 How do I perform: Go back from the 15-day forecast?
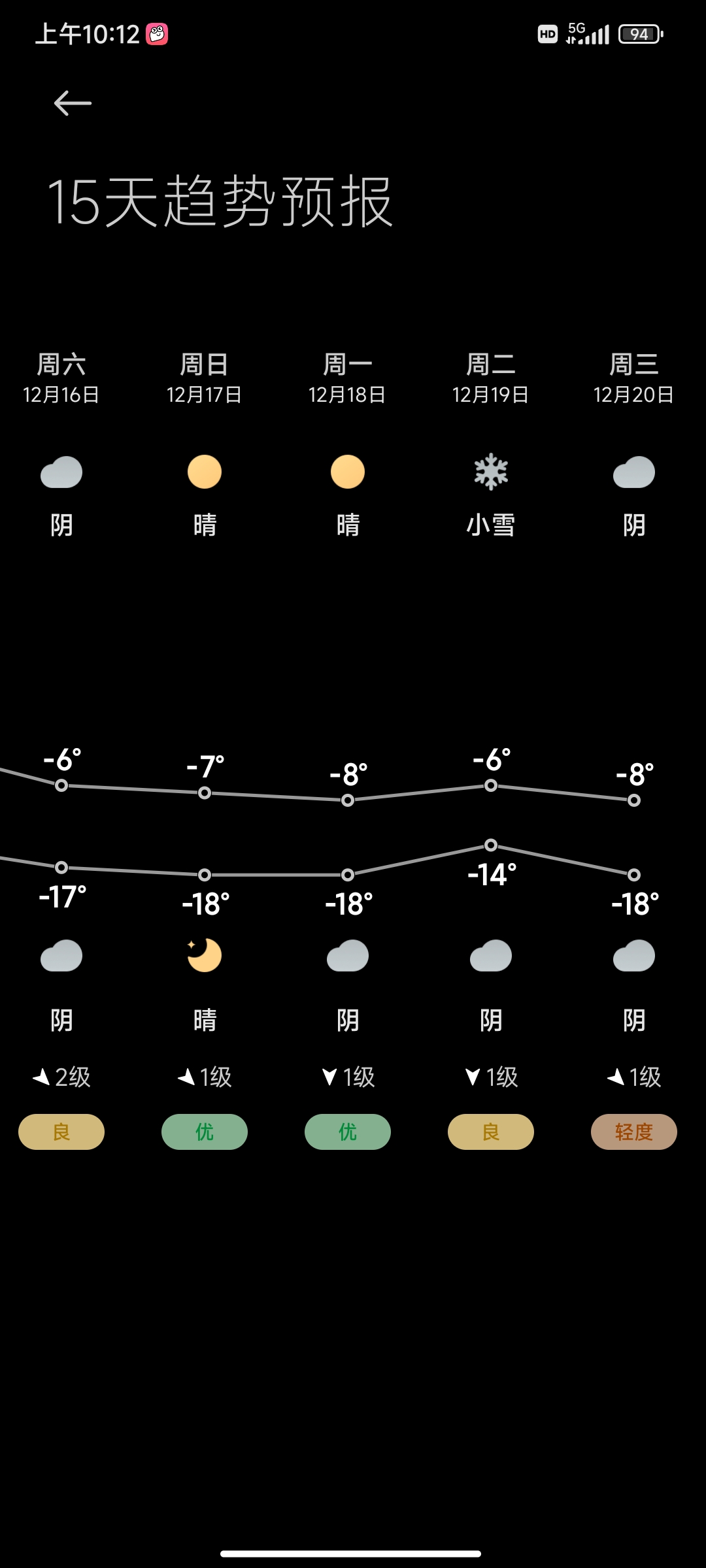(x=72, y=103)
